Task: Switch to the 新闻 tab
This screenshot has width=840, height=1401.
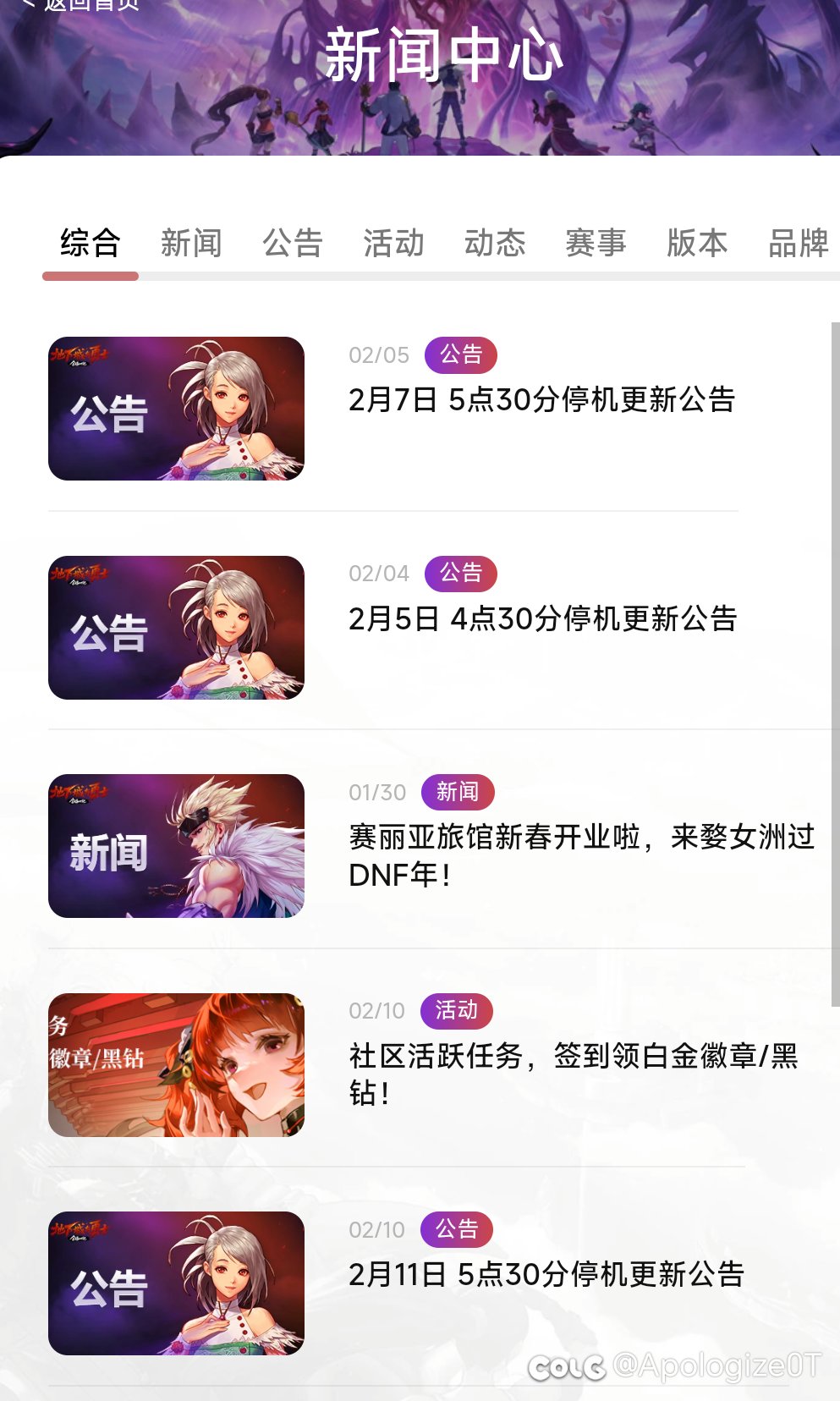Action: coord(191,244)
